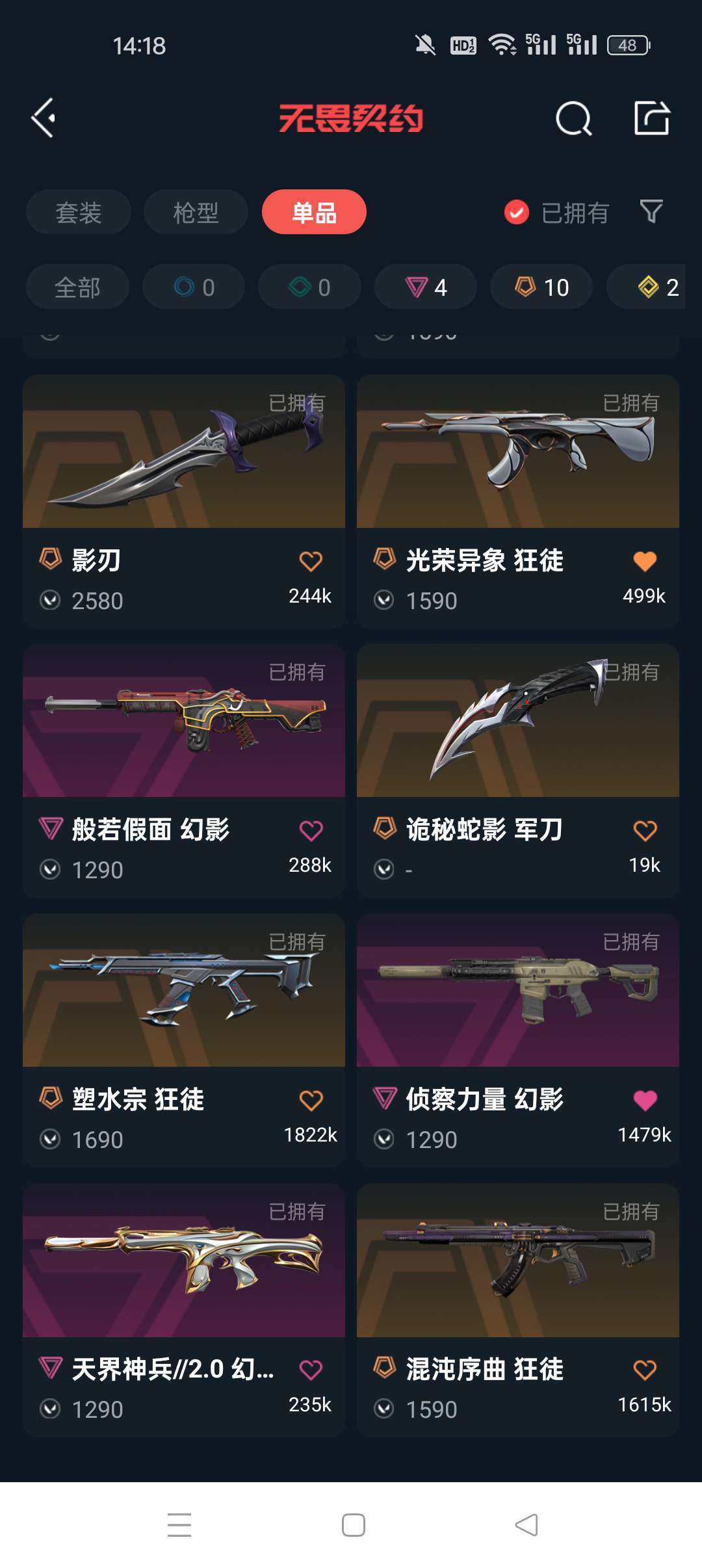
Task: Toggle the 已拥有 owned checkbox
Action: click(517, 212)
